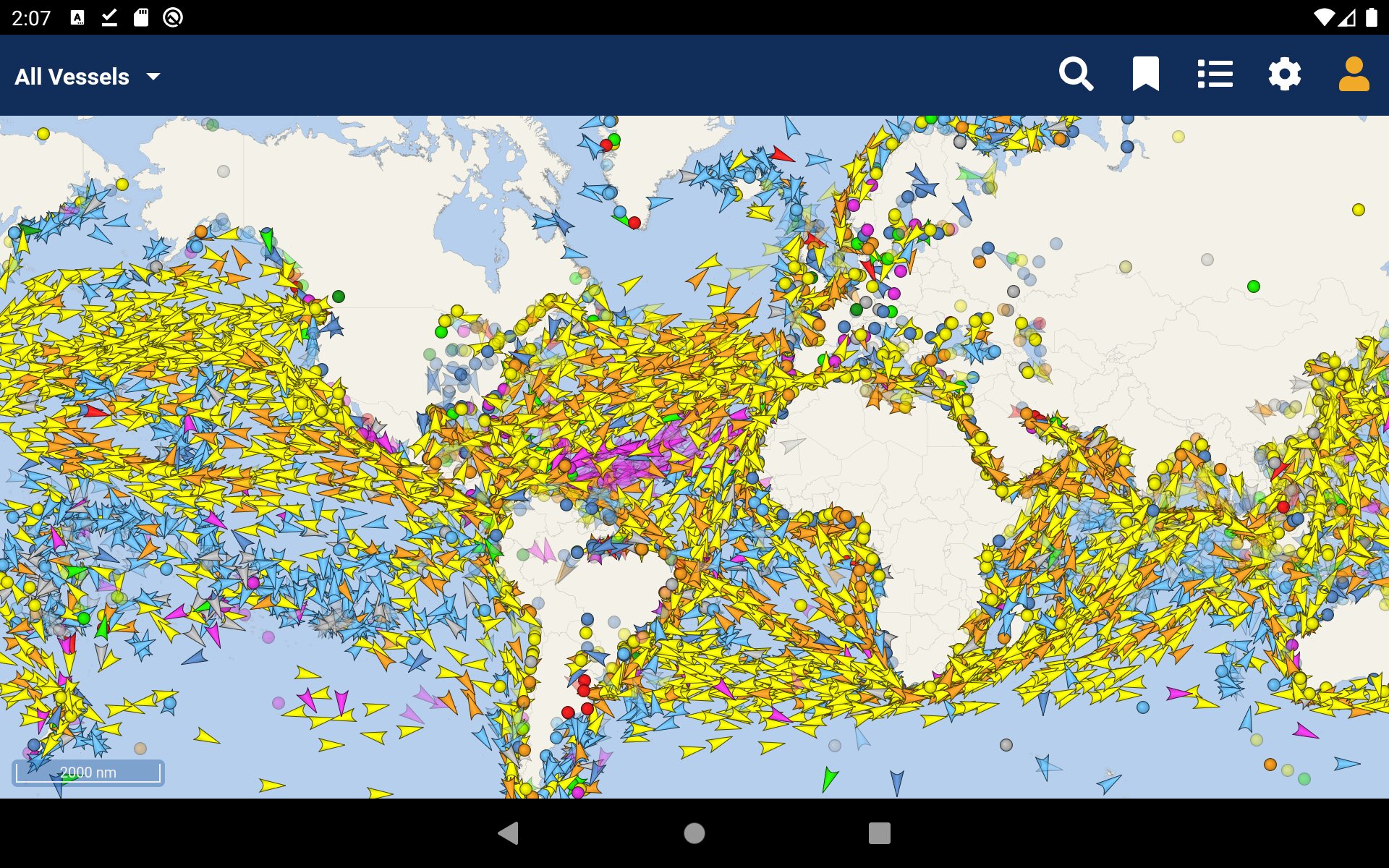Open saved bookmarks
The width and height of the screenshot is (1389, 868).
click(x=1145, y=75)
